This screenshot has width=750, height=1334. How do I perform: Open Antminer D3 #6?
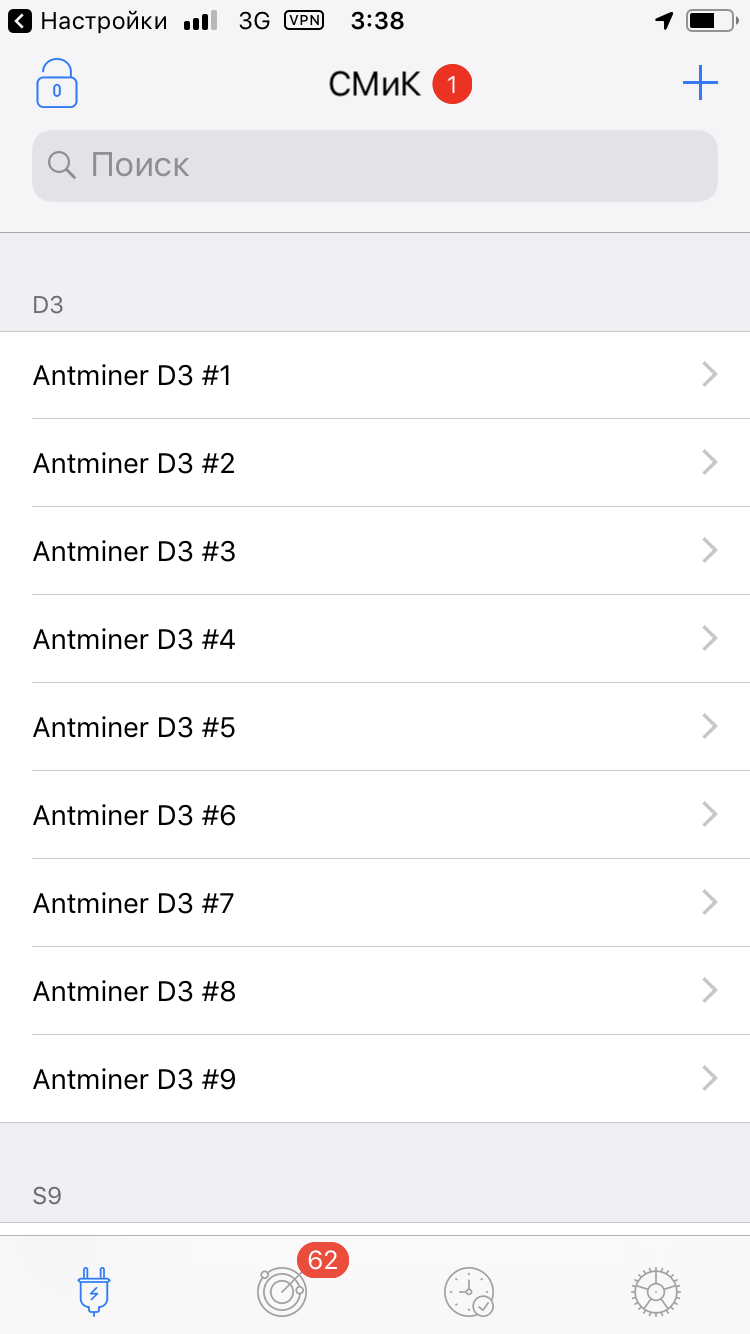[x=375, y=815]
